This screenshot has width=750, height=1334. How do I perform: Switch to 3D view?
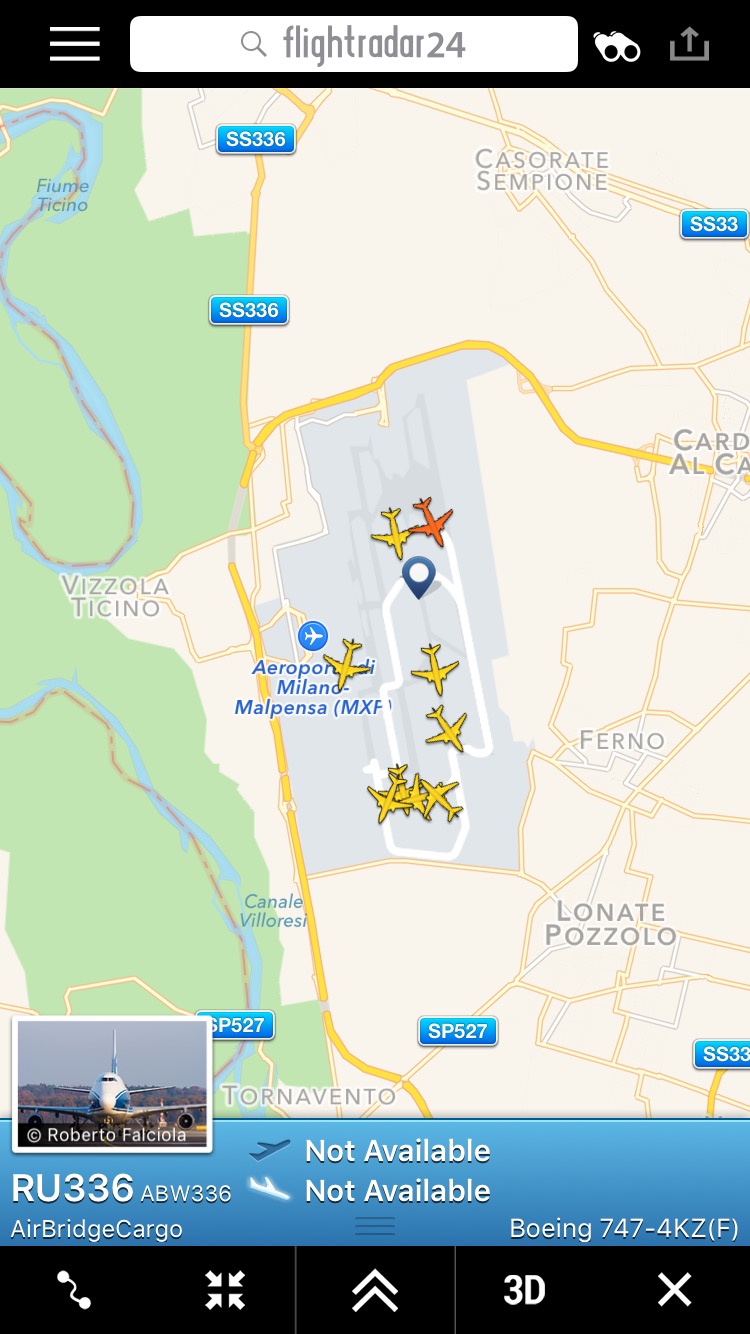pyautogui.click(x=524, y=1290)
